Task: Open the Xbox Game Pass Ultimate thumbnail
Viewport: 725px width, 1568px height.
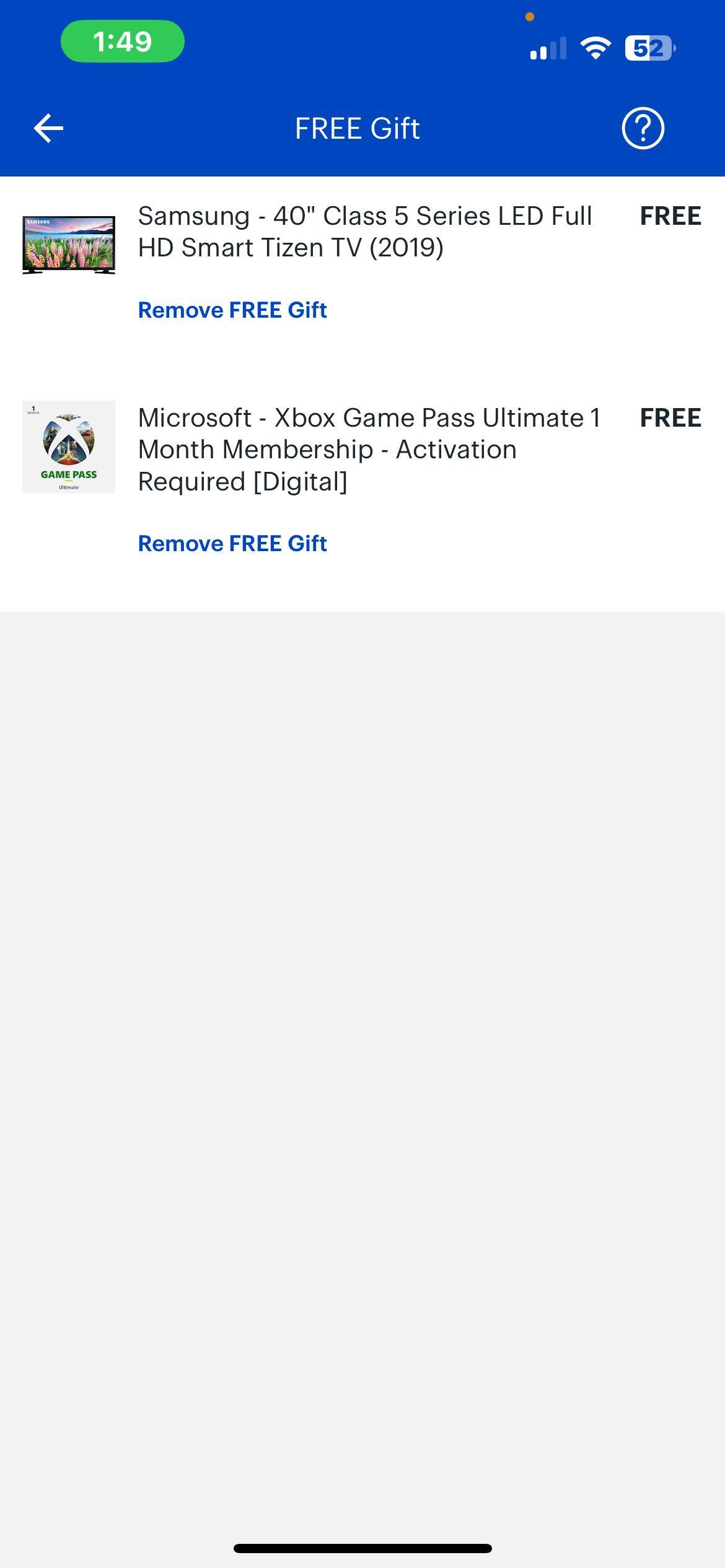Action: 69,447
